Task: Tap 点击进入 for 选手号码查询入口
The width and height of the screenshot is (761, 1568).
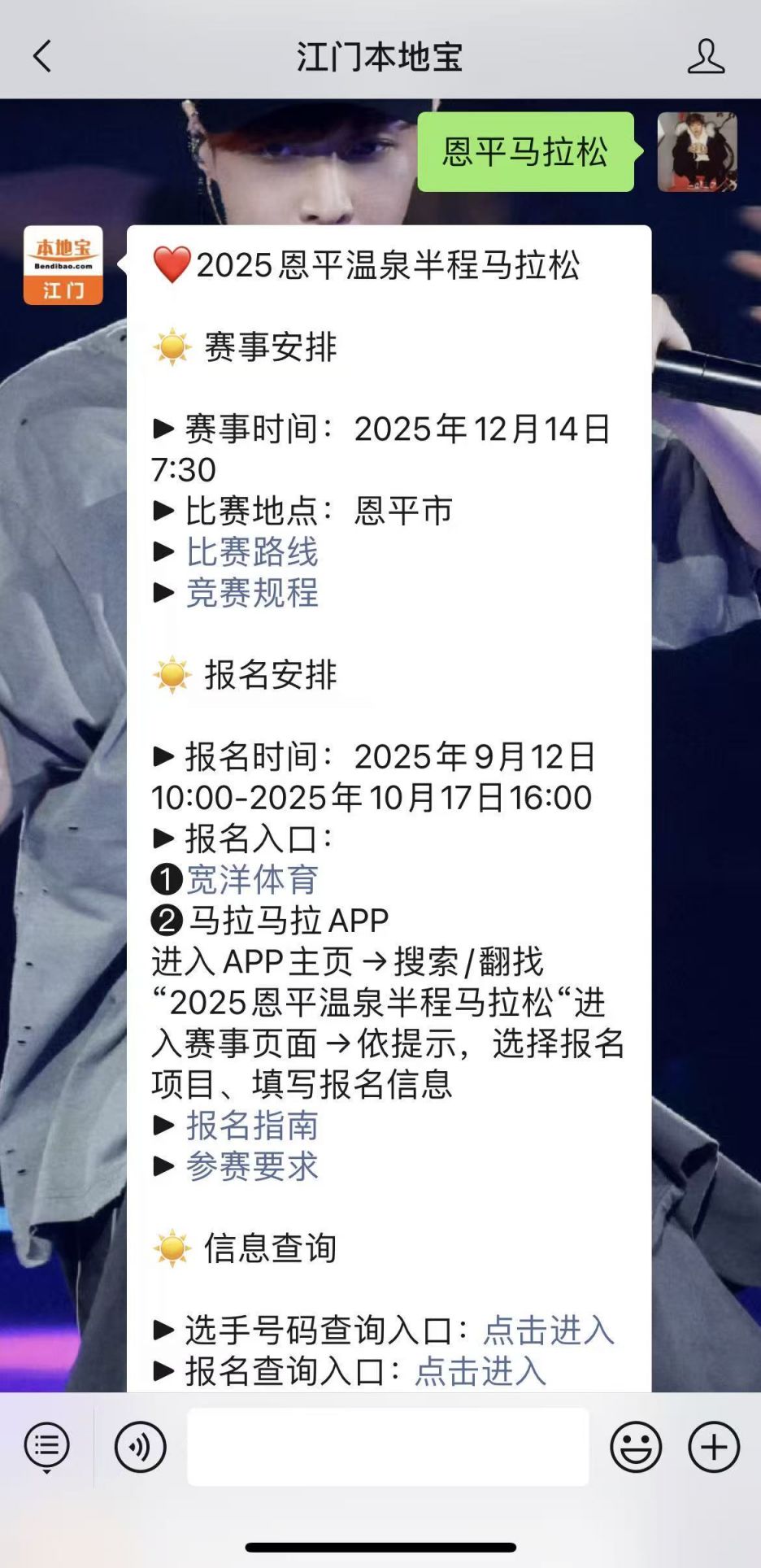Action: (x=548, y=1331)
